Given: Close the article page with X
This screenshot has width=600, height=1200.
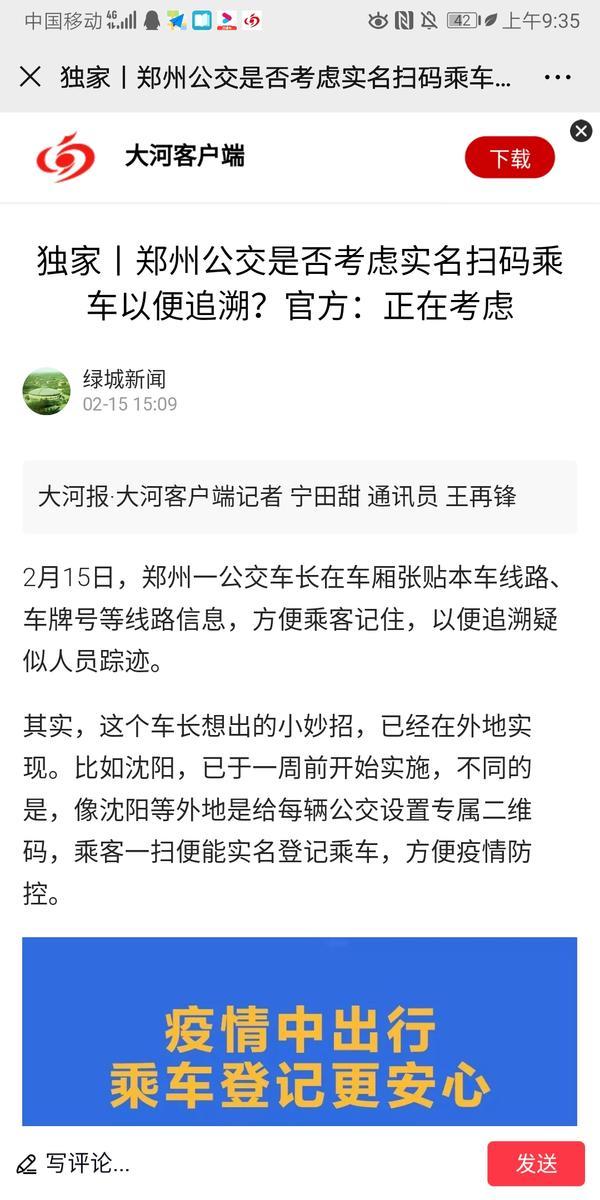Looking at the screenshot, I should click(30, 77).
